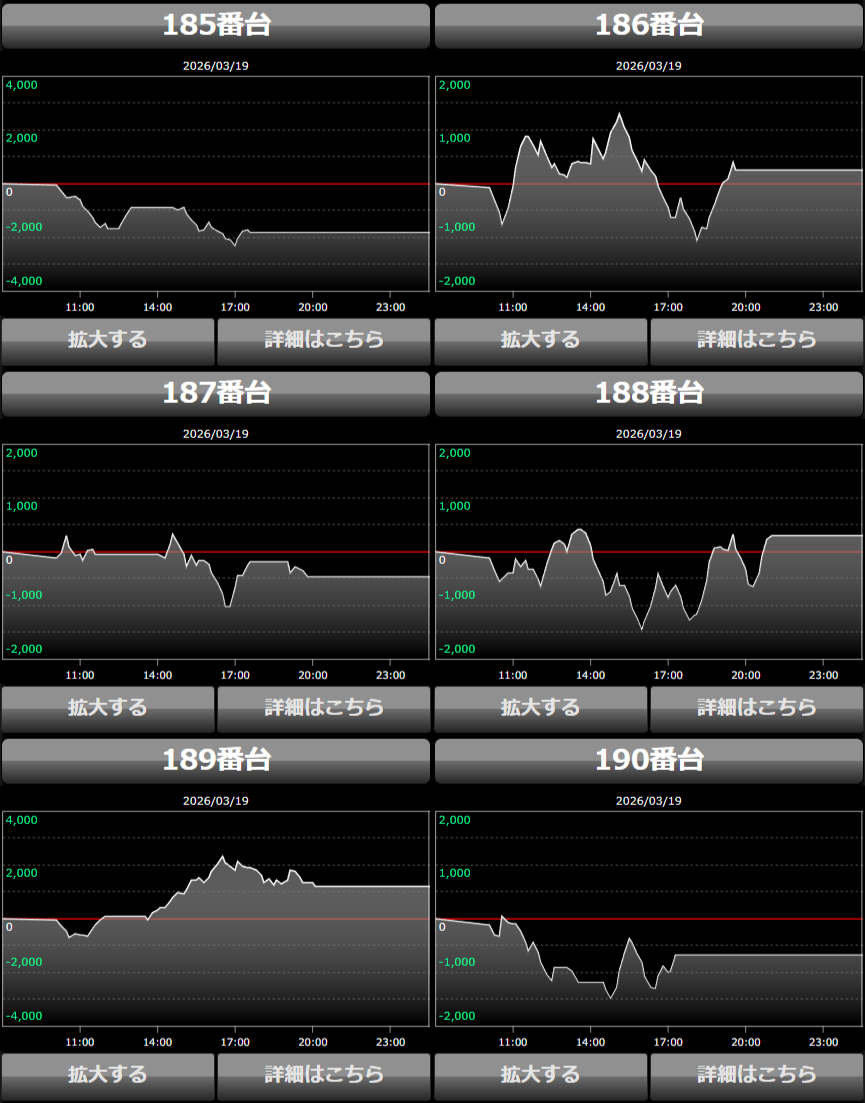Show 詳細はこちら for 188番台
Image resolution: width=865 pixels, height=1103 pixels.
(x=757, y=709)
